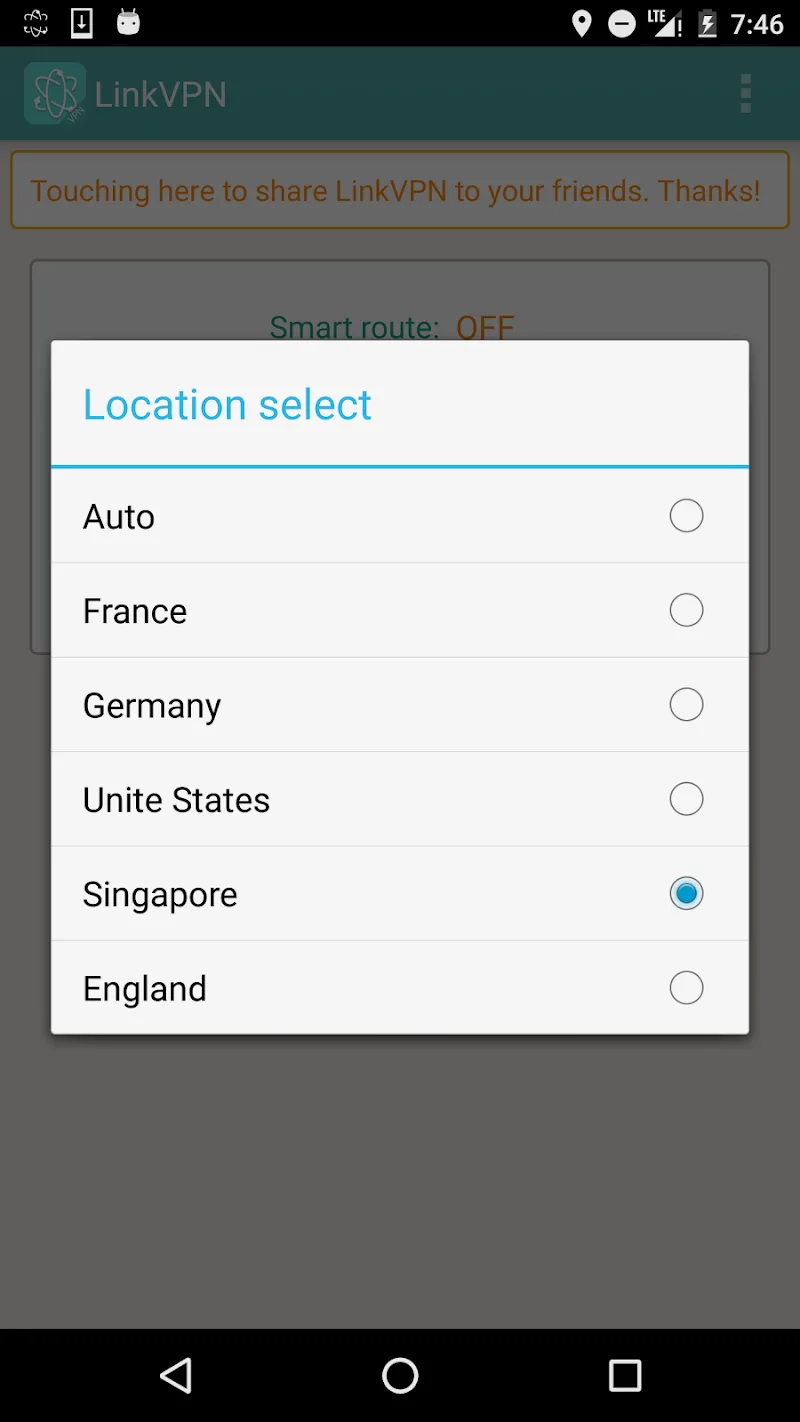The width and height of the screenshot is (800, 1422).
Task: Tap the share LinkVPN banner
Action: (x=400, y=191)
